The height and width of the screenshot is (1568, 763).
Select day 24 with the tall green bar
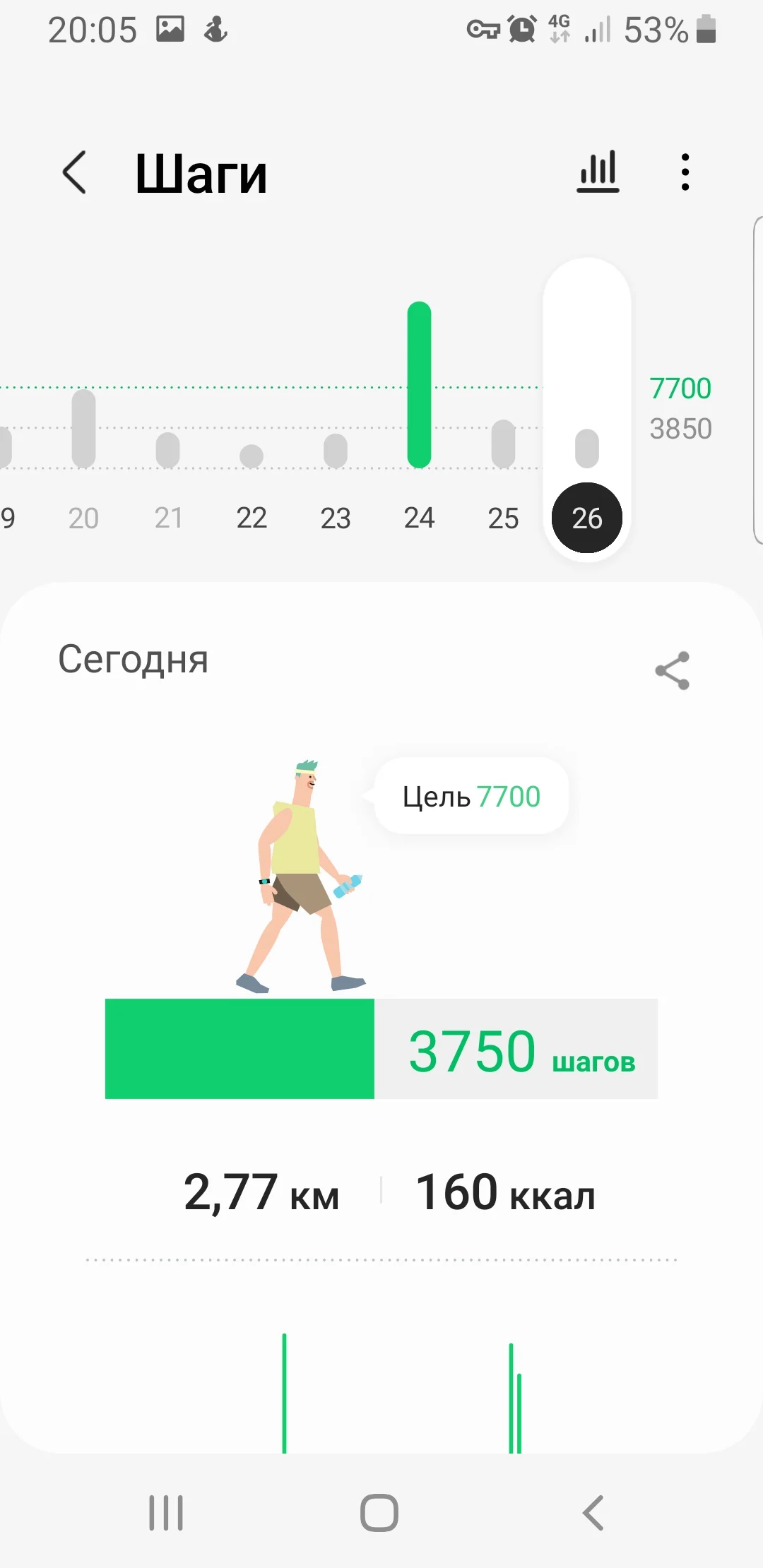pyautogui.click(x=420, y=518)
